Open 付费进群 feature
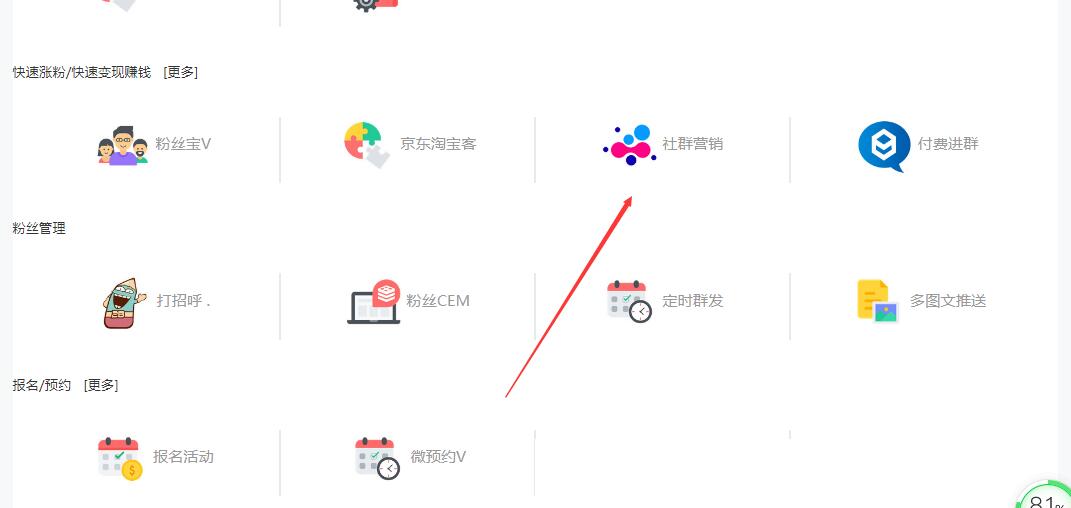1071x508 pixels. [920, 144]
